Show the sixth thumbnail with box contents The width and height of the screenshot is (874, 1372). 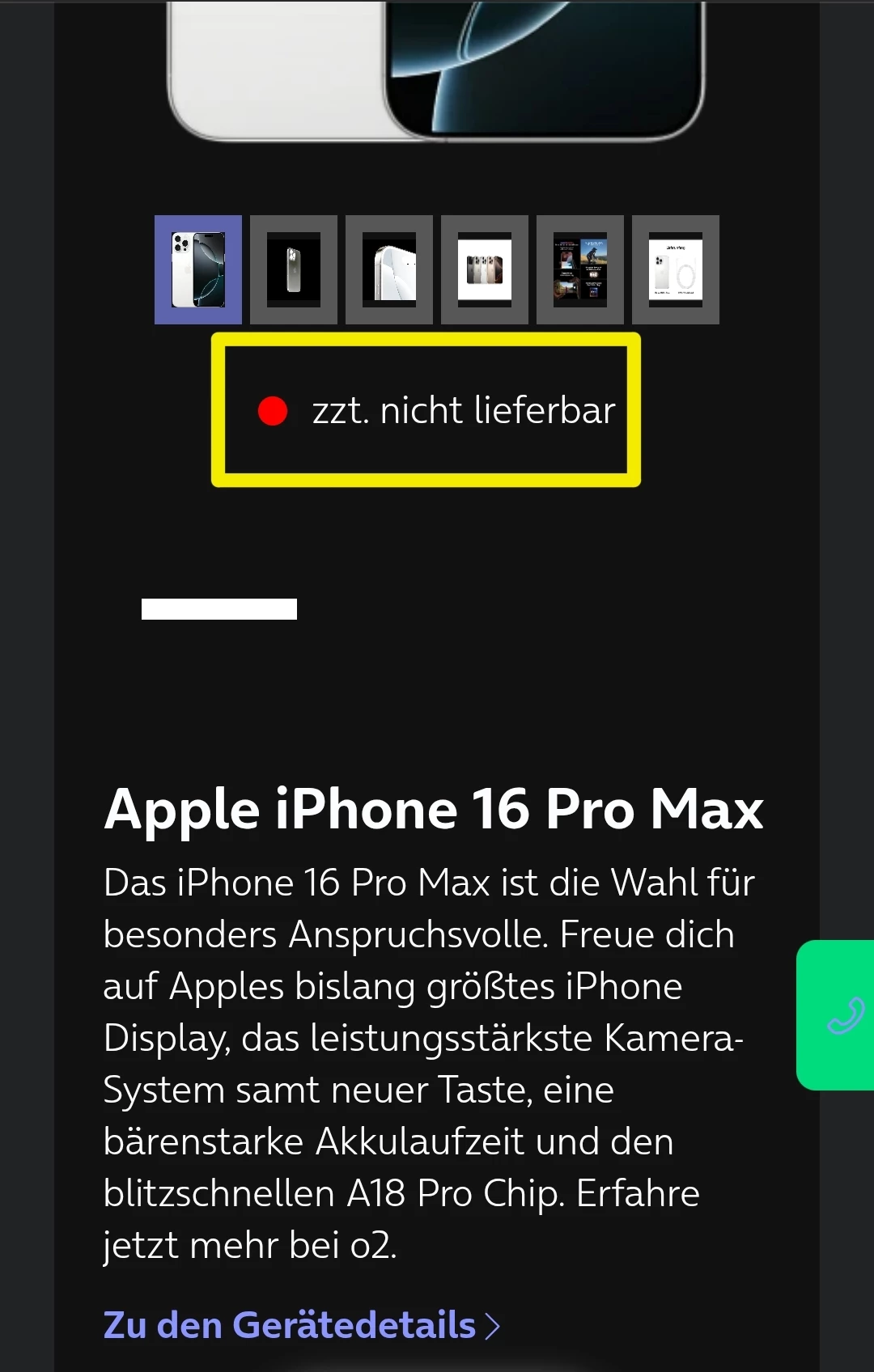pos(676,269)
